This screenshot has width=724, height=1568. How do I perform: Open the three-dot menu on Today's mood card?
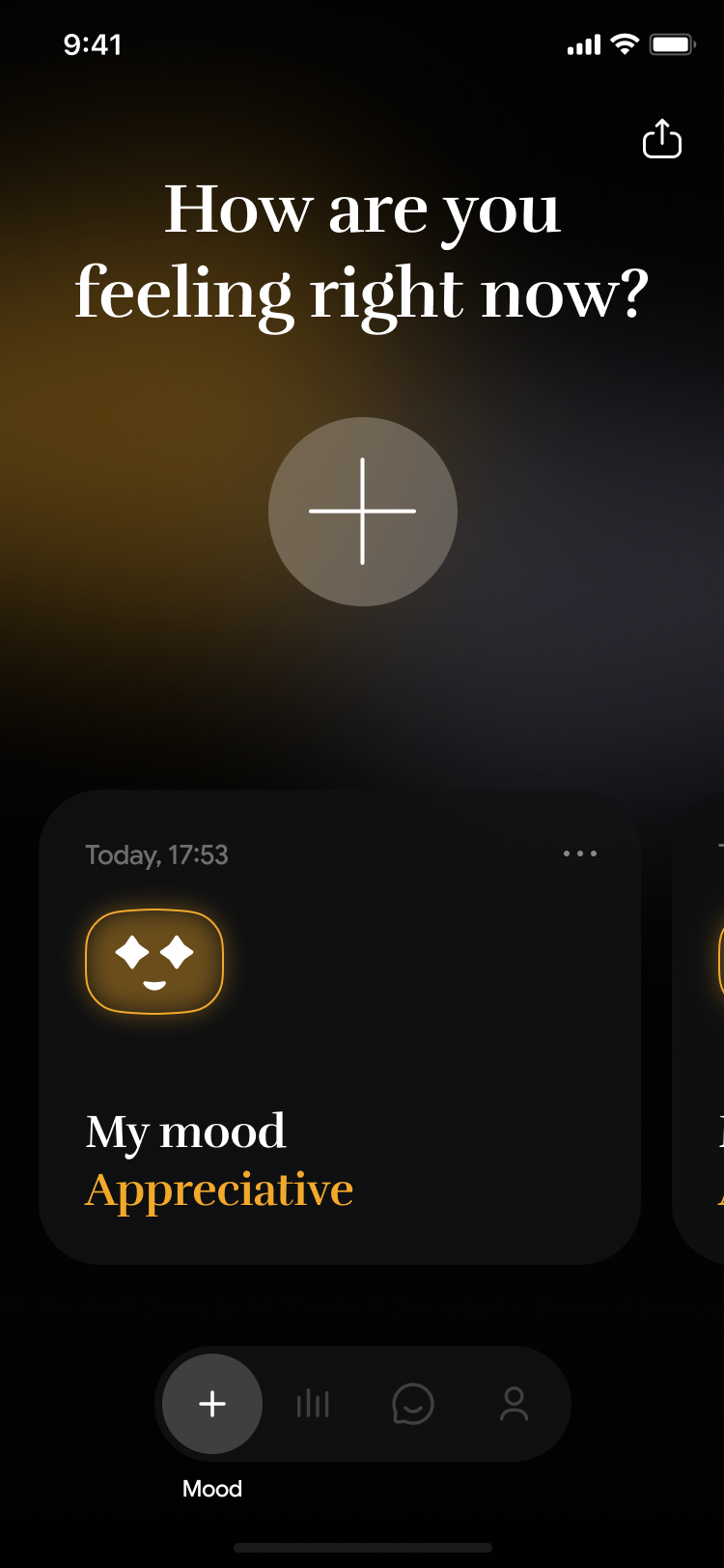(580, 854)
